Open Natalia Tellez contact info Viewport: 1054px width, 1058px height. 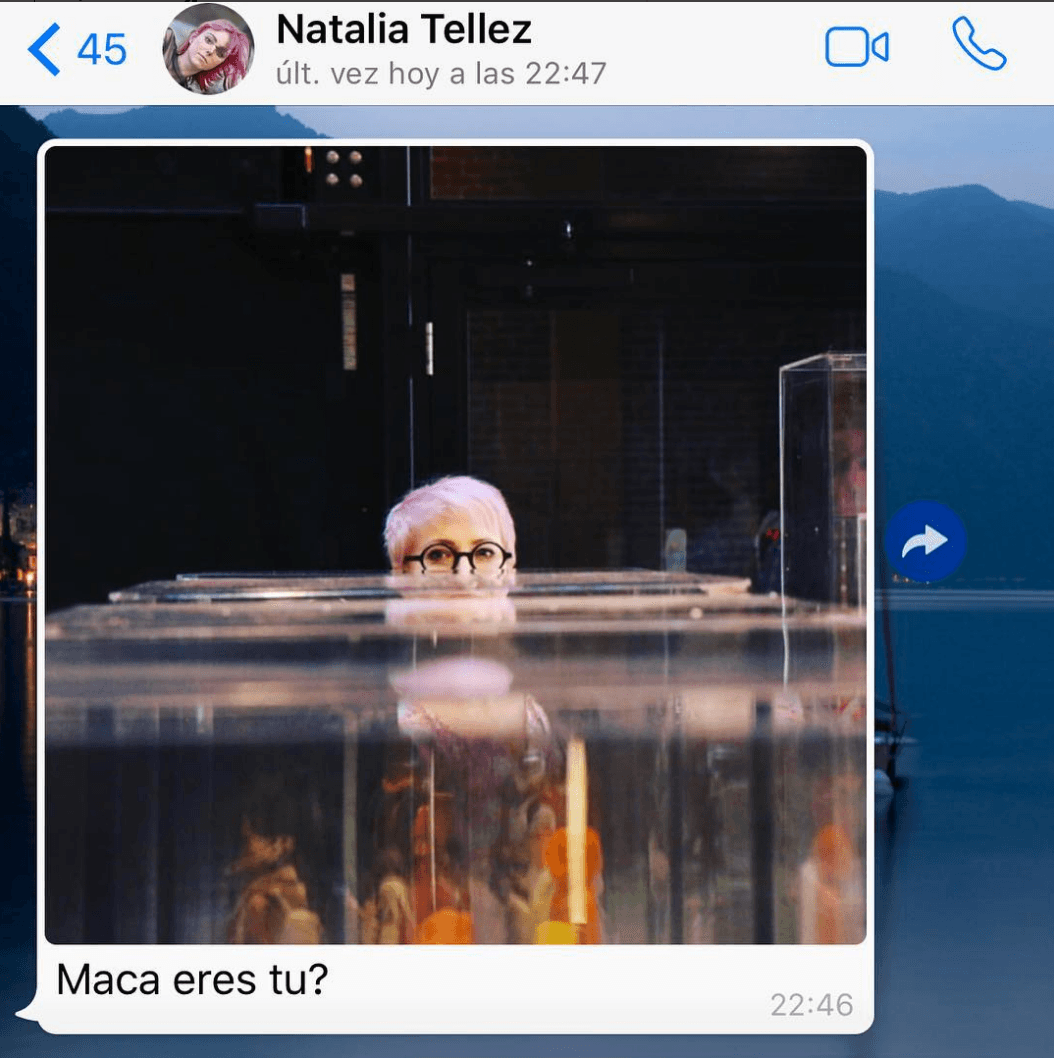[x=405, y=48]
